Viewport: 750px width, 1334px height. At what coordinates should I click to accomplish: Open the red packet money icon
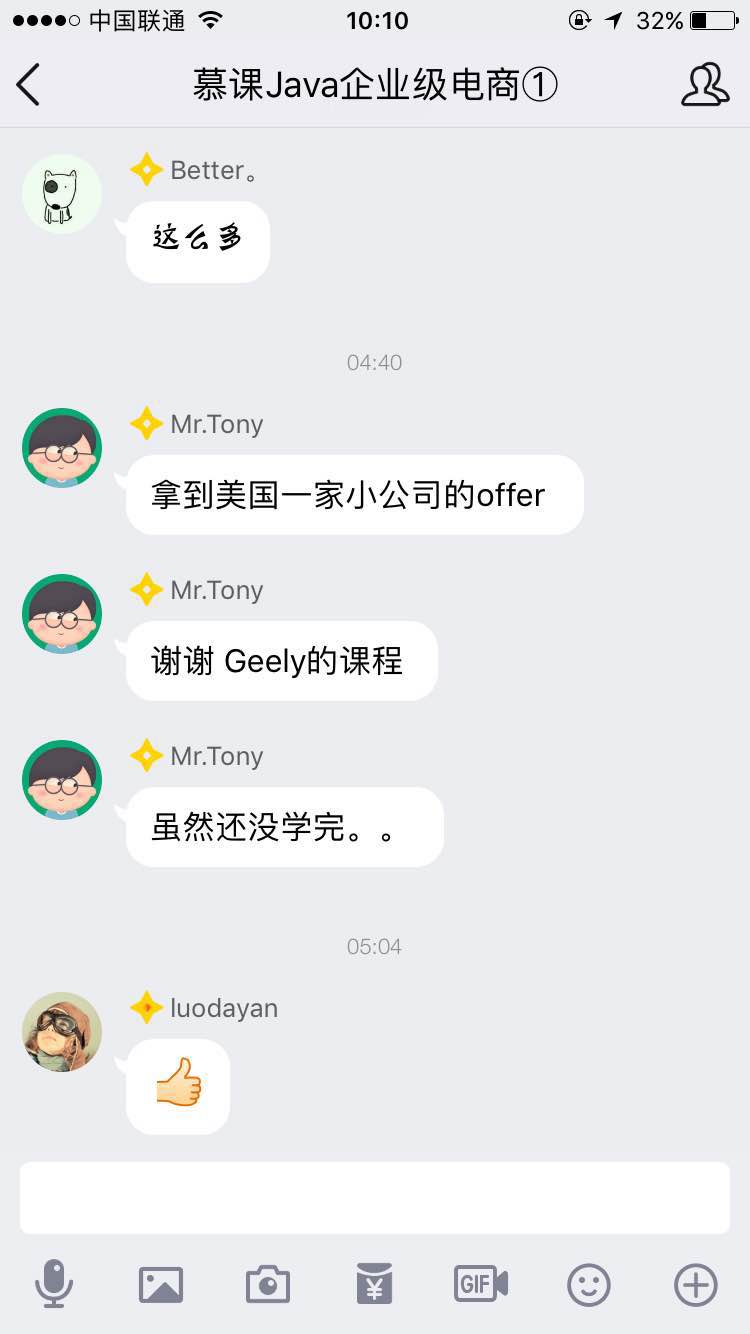pyautogui.click(x=374, y=1285)
